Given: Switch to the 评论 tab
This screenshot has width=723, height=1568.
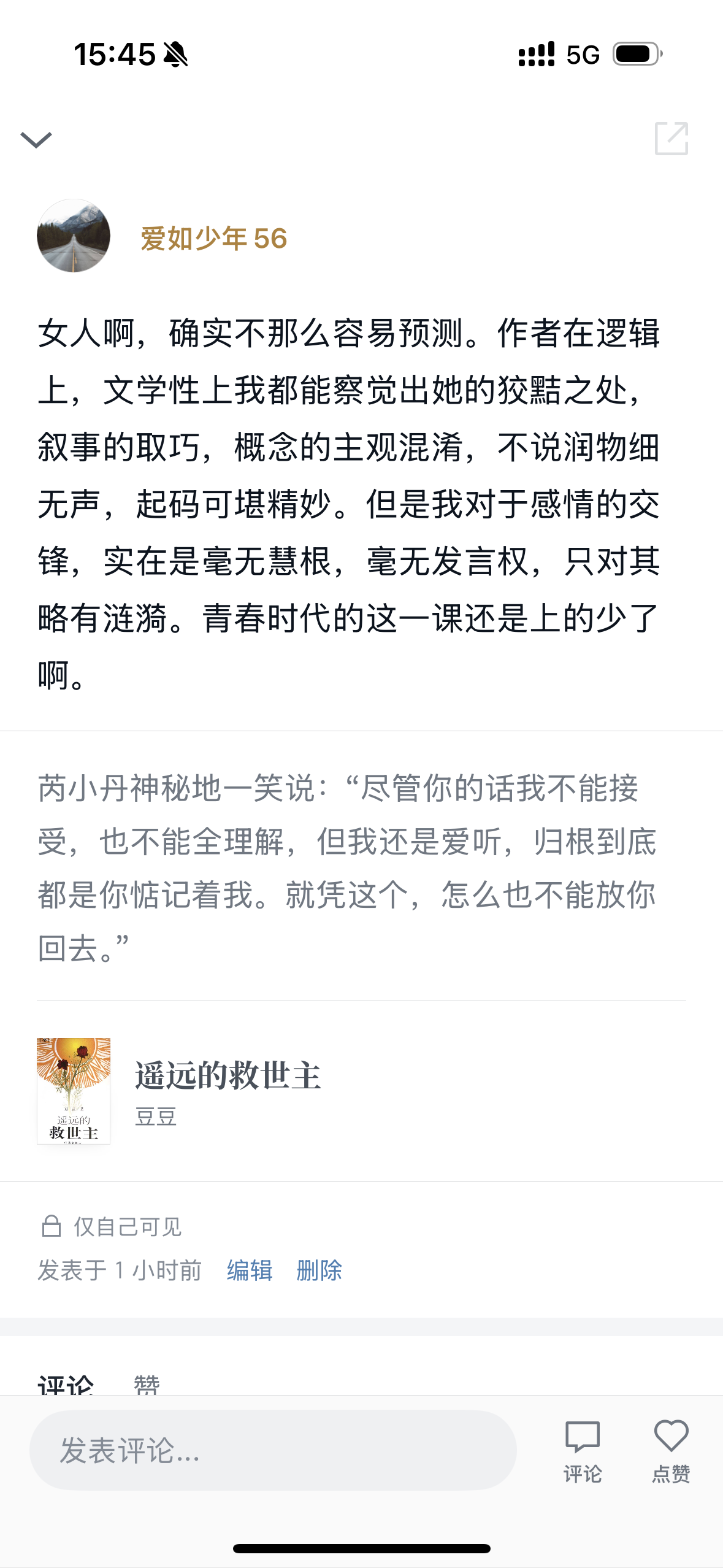Looking at the screenshot, I should pyautogui.click(x=66, y=1385).
